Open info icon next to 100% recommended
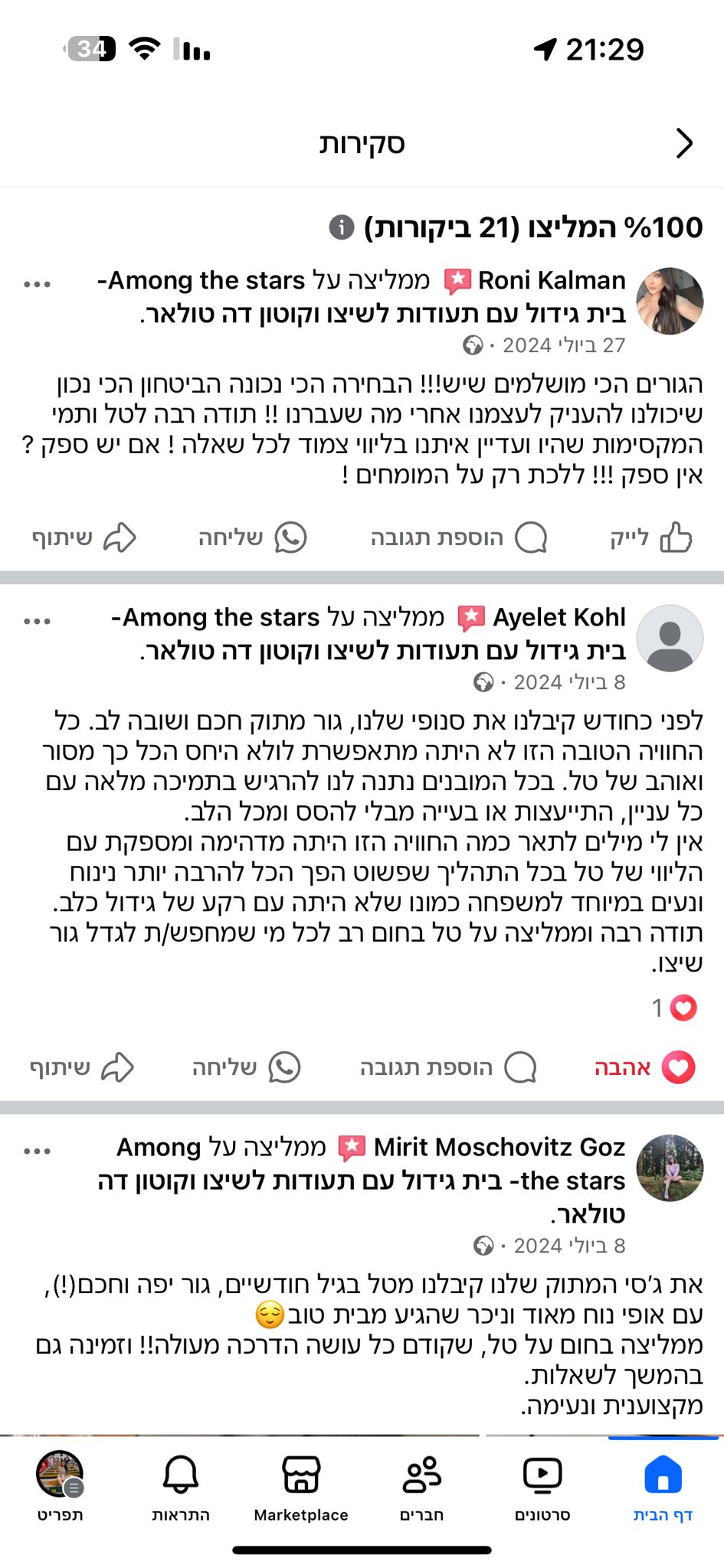This screenshot has height=1568, width=724. pyautogui.click(x=342, y=227)
